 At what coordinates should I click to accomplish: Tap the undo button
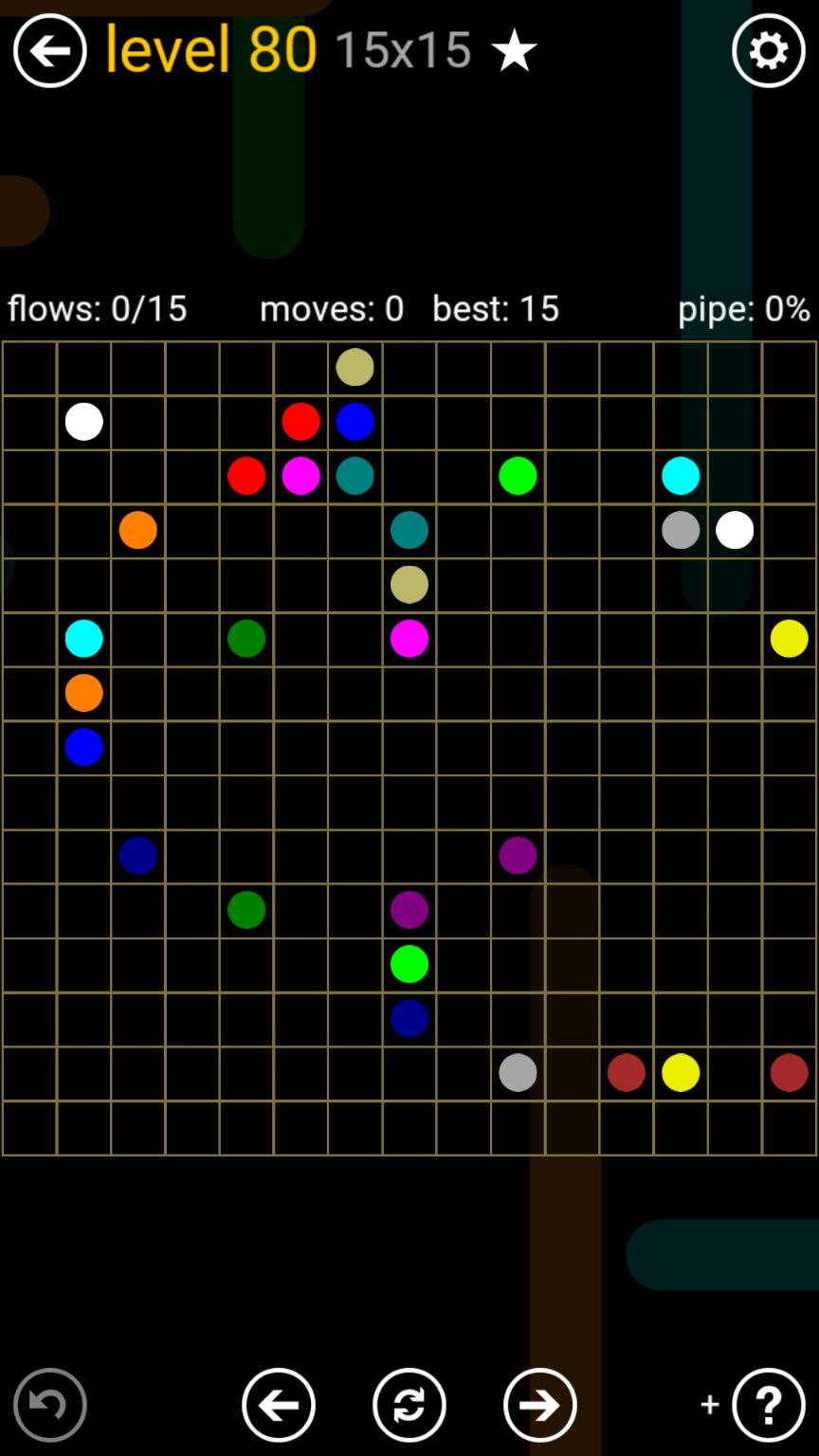[49, 1404]
